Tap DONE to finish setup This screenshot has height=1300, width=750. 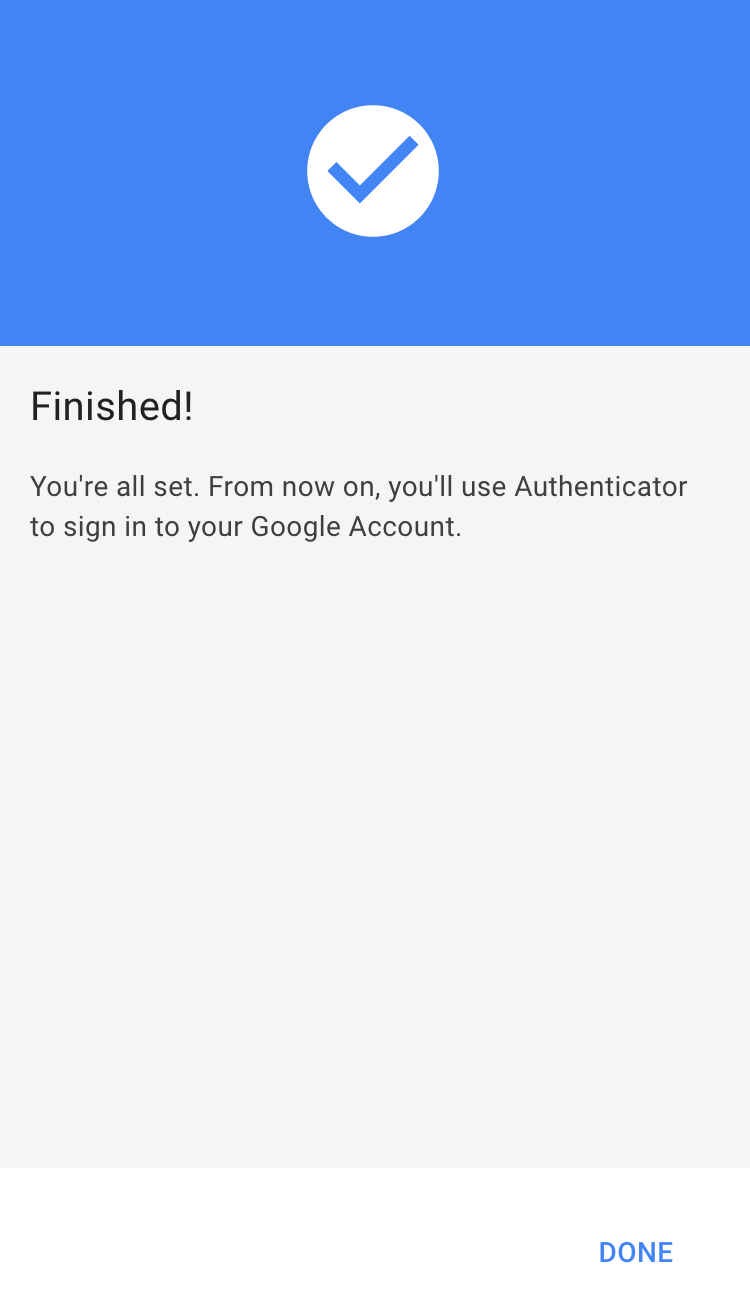pos(636,1252)
